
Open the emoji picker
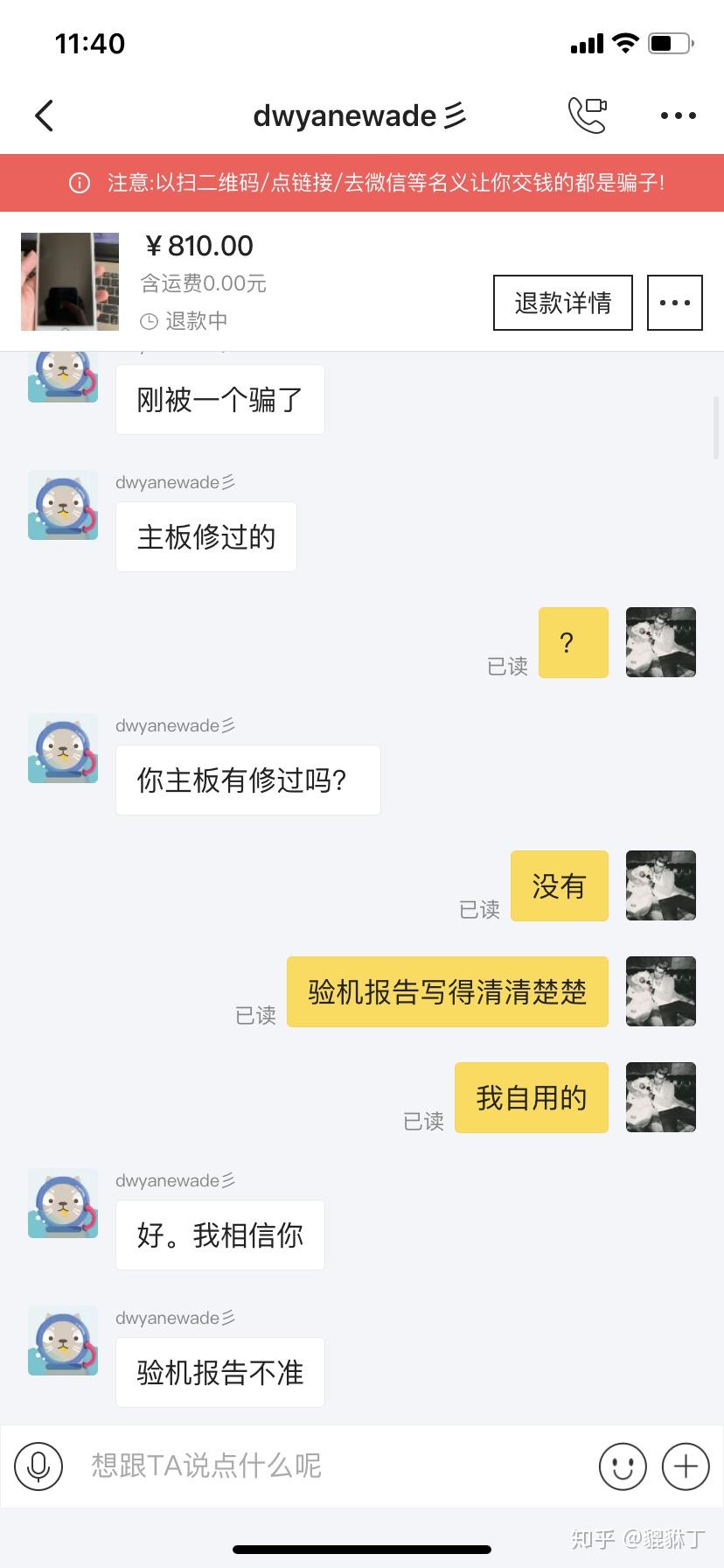click(x=623, y=1466)
